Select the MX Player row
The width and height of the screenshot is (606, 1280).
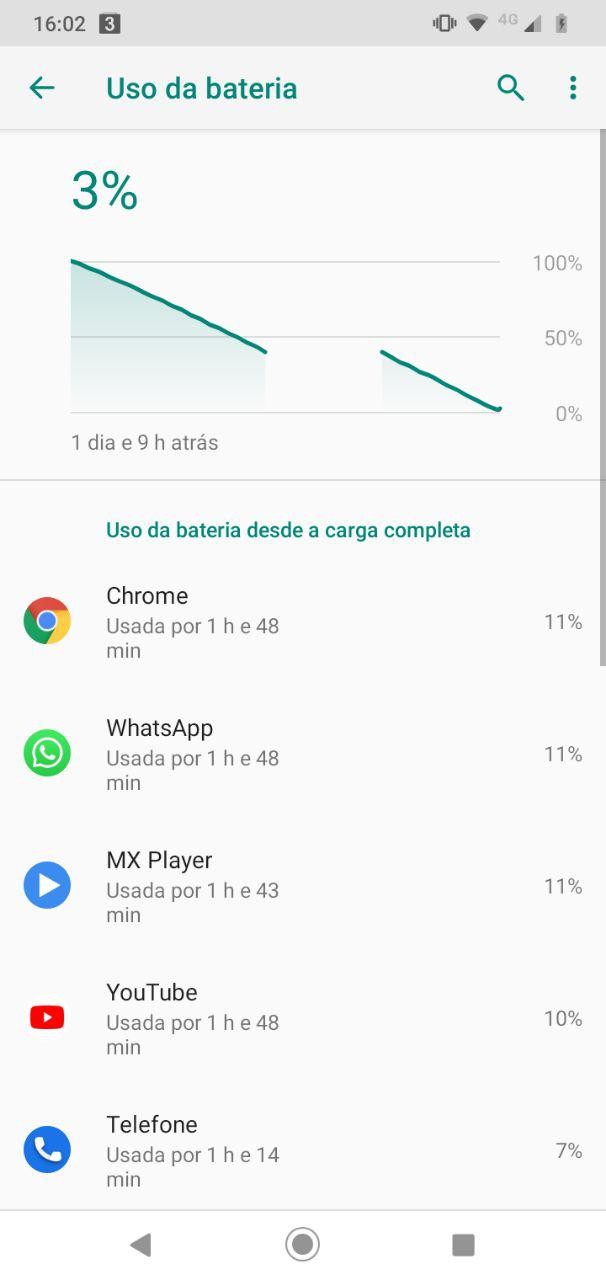pyautogui.click(x=302, y=886)
